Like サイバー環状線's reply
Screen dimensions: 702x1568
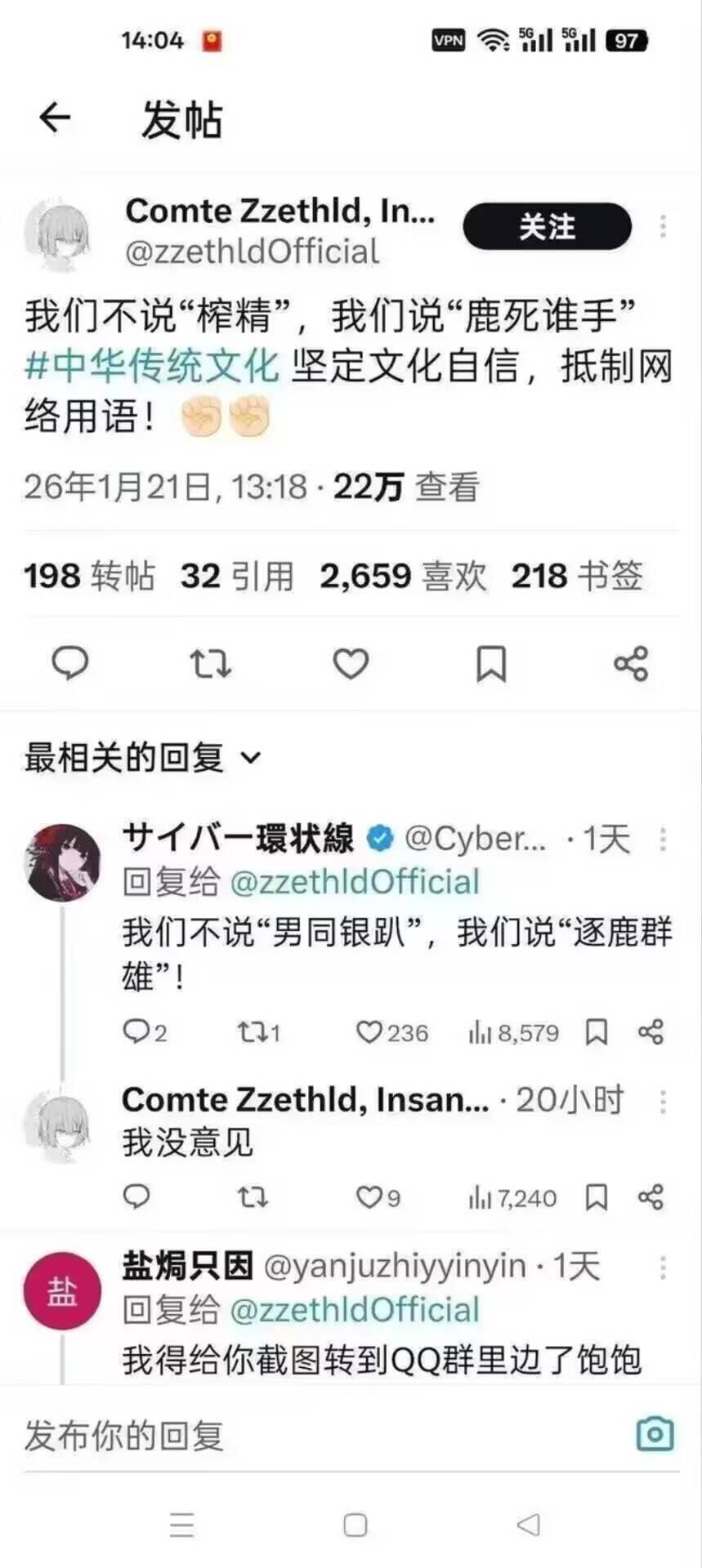391,1032
